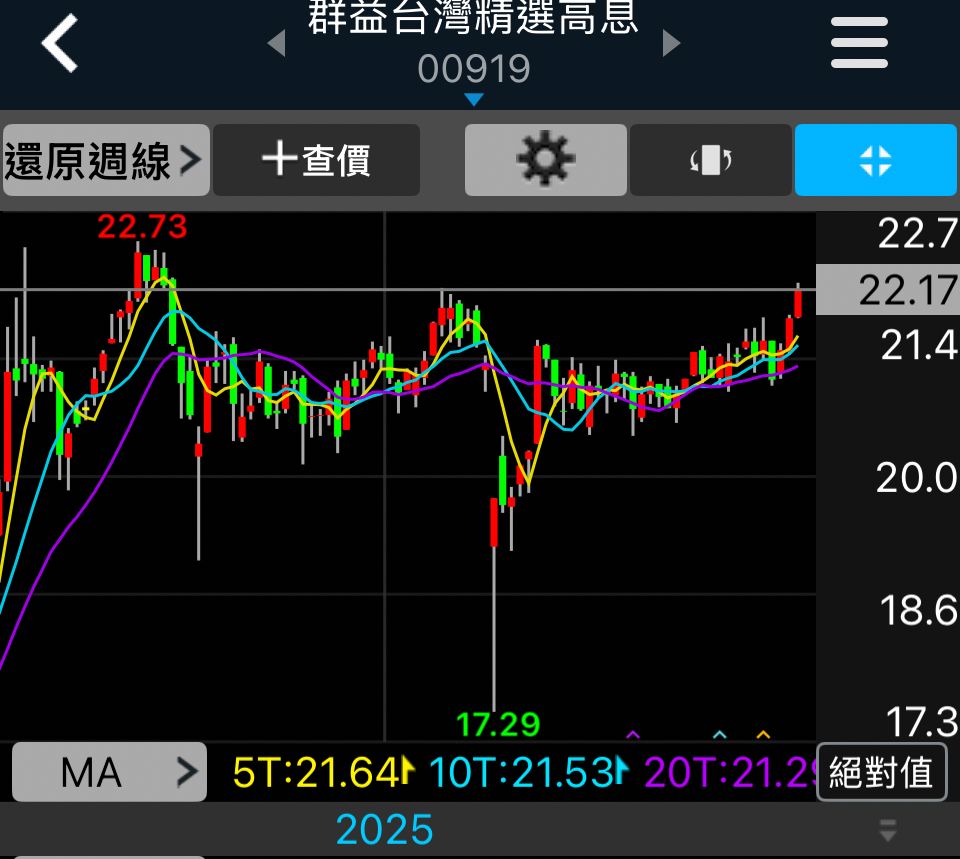Change the MA indicator type
The image size is (960, 859).
[109, 771]
